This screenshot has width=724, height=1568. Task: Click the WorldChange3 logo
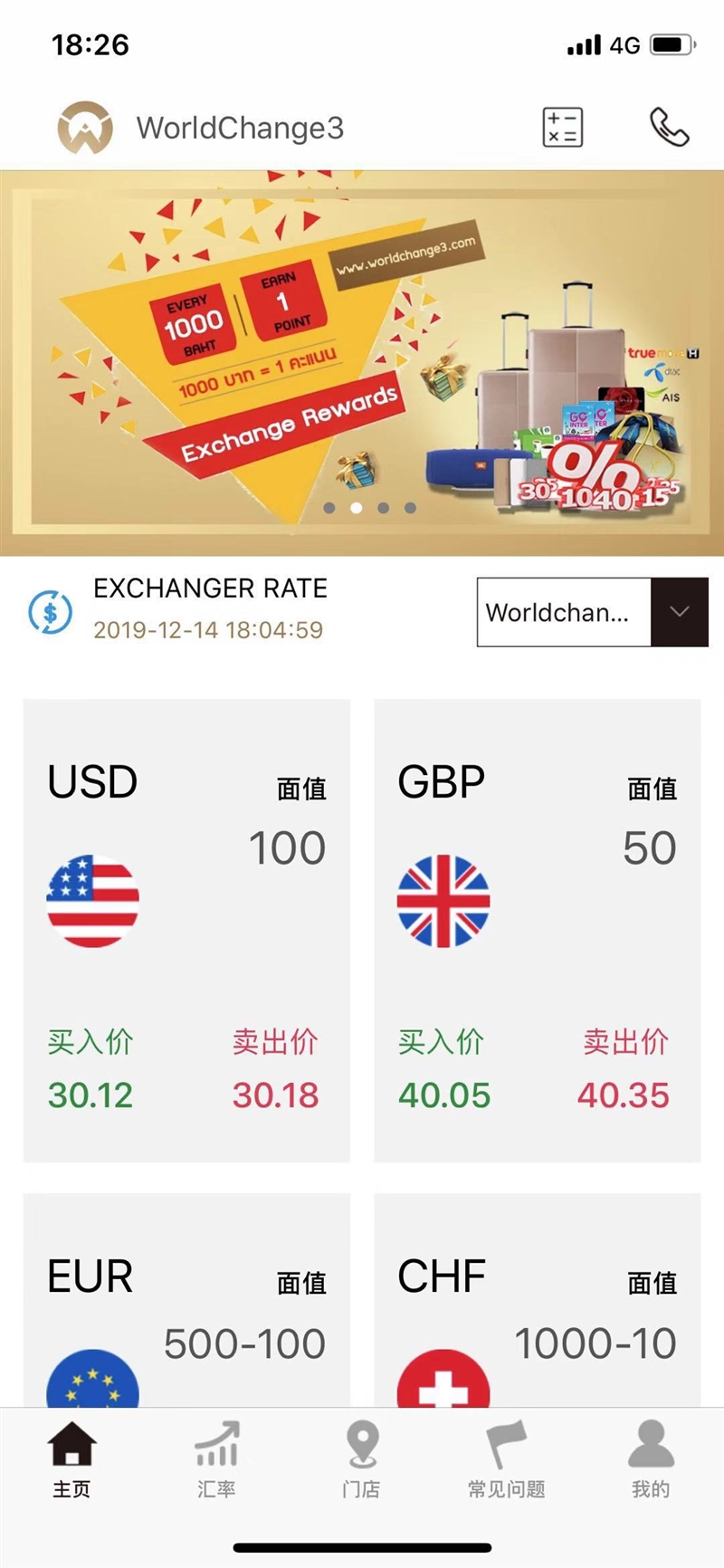point(84,127)
